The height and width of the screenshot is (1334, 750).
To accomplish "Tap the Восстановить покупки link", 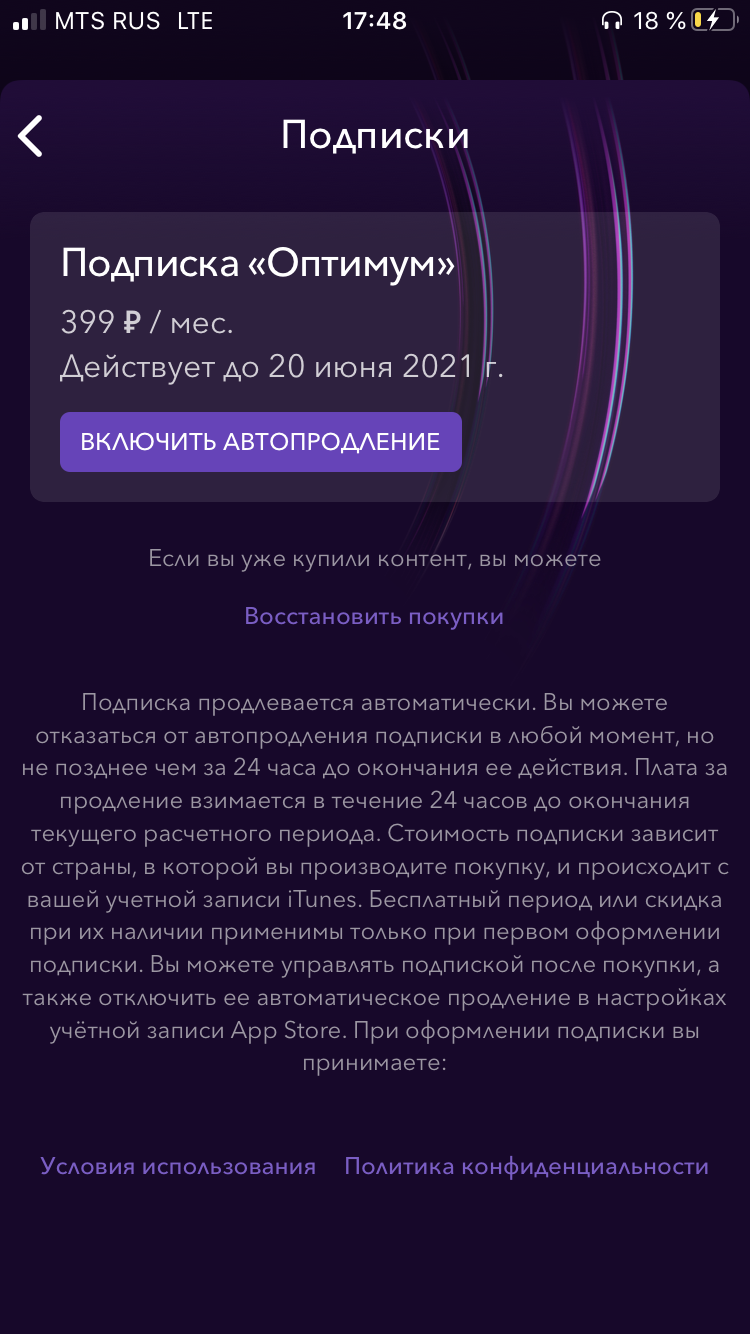I will click(374, 616).
